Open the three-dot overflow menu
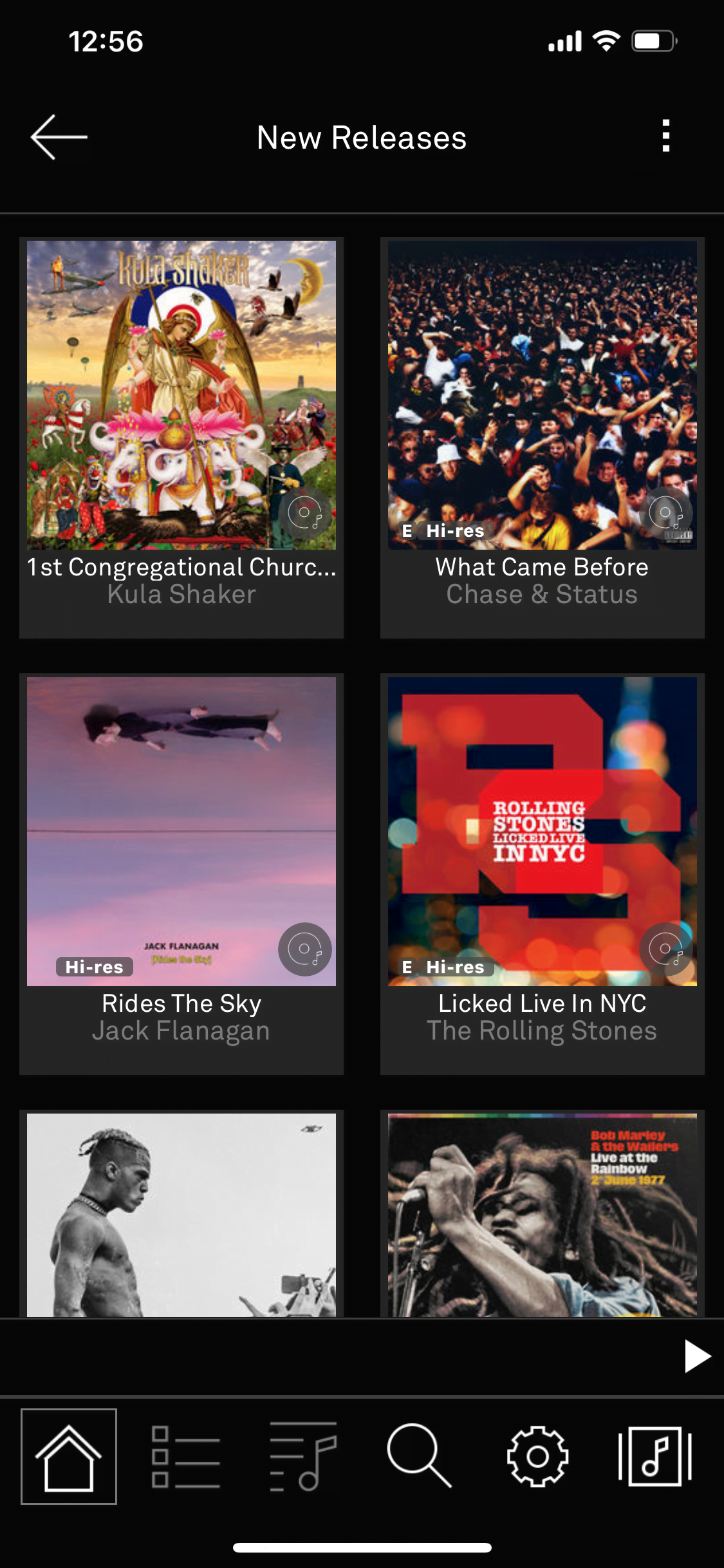The width and height of the screenshot is (724, 1568). (x=666, y=136)
